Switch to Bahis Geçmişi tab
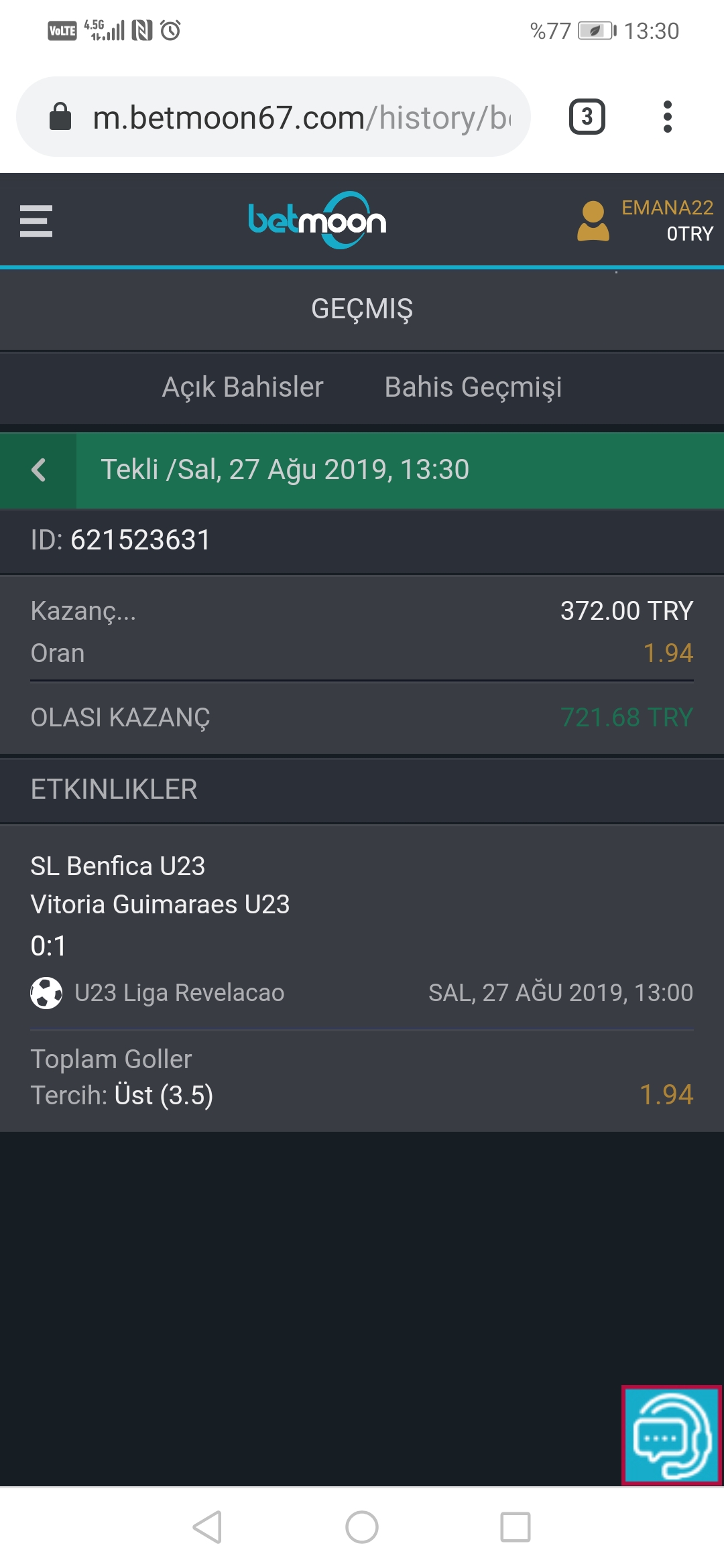This screenshot has height=1568, width=724. coord(473,387)
